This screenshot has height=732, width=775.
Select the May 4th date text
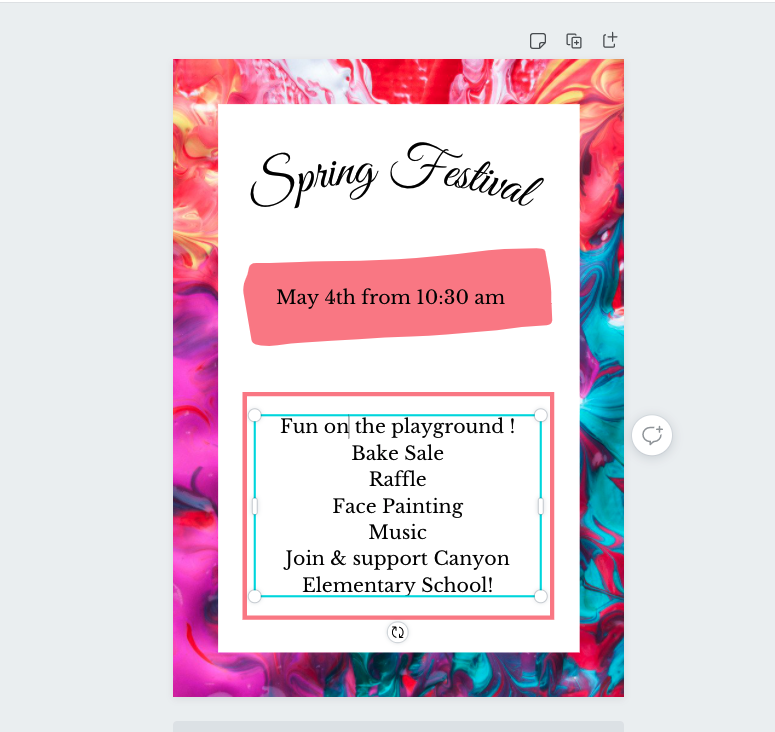[x=390, y=297]
